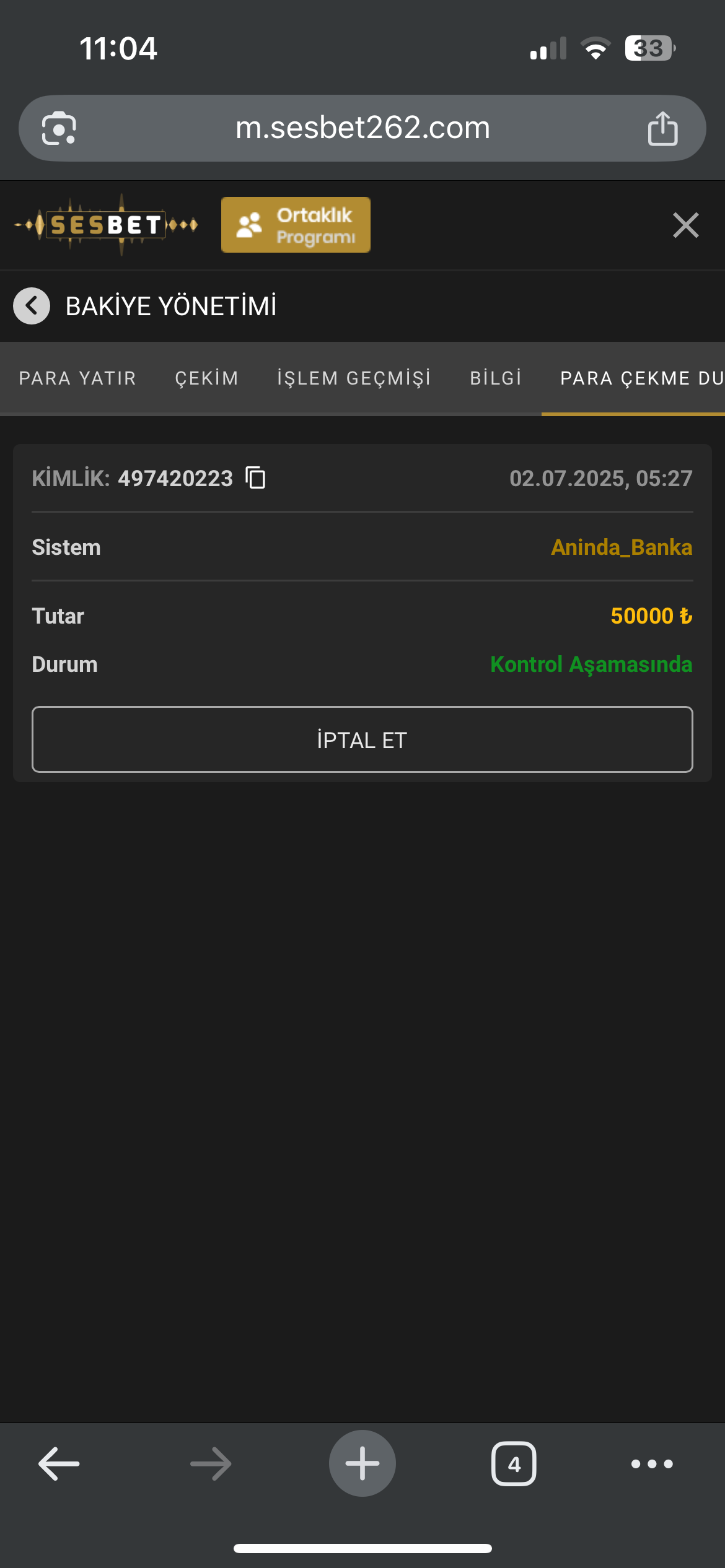725x1568 pixels.
Task: Tap the İPTAL ET button
Action: coord(362,739)
